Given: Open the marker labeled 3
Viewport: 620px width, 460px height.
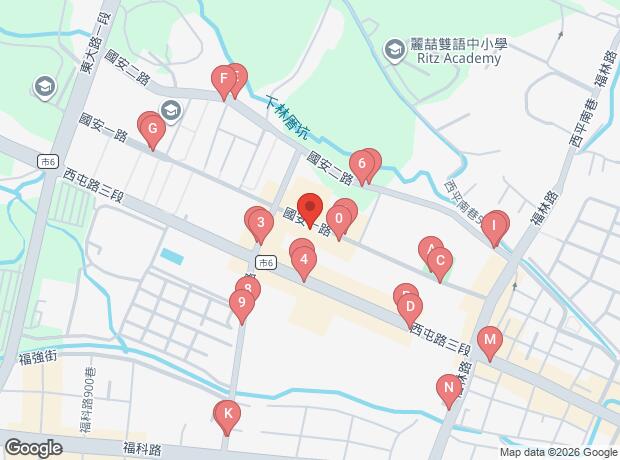Looking at the screenshot, I should [261, 225].
